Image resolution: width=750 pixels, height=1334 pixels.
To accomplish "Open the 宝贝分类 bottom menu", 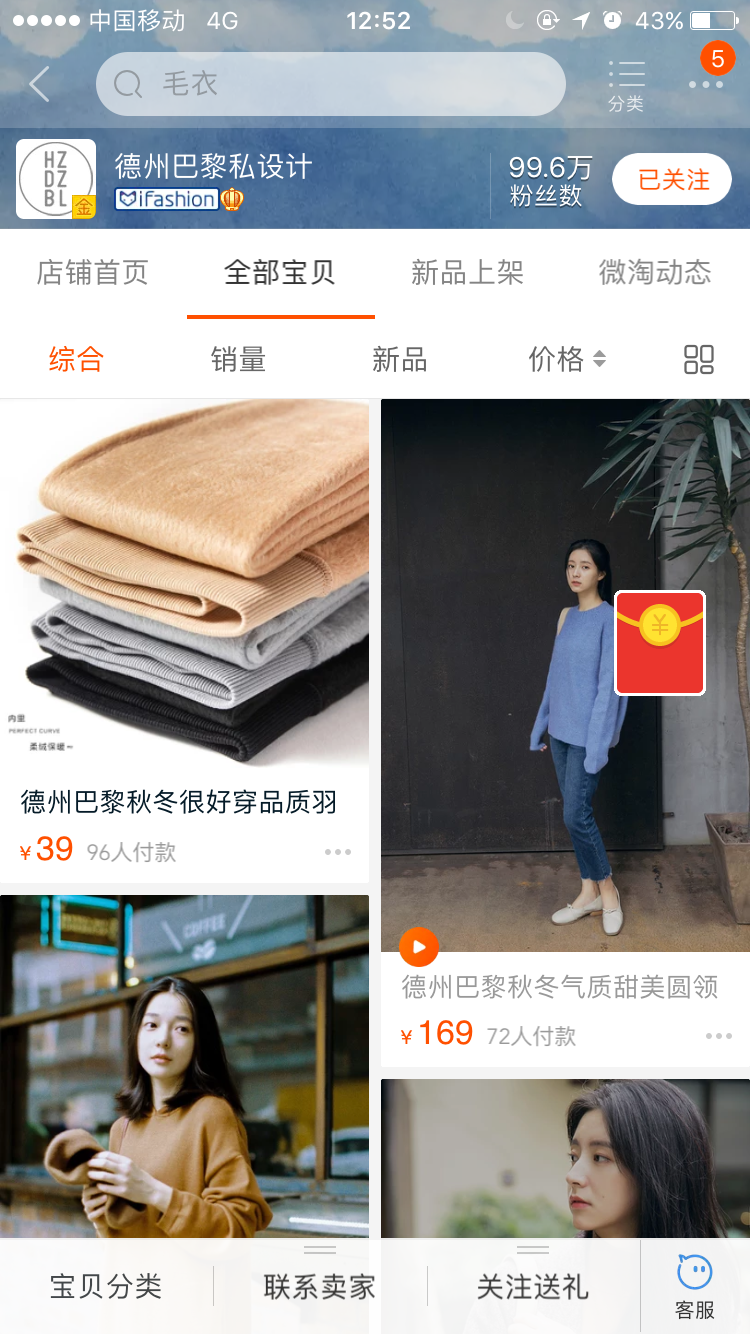I will [106, 1286].
